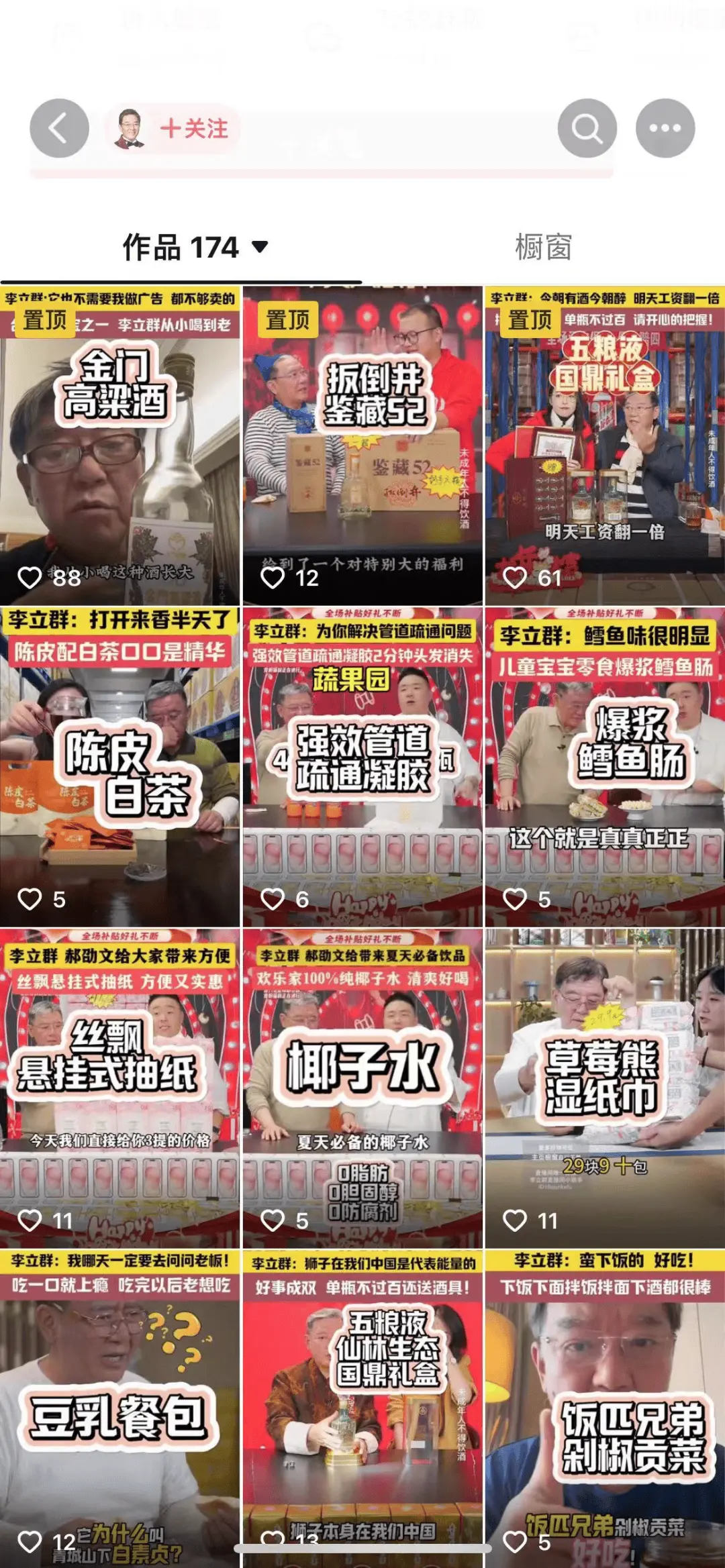Open the 陈皮白茶 video
This screenshot has width=725, height=1568.
click(119, 767)
